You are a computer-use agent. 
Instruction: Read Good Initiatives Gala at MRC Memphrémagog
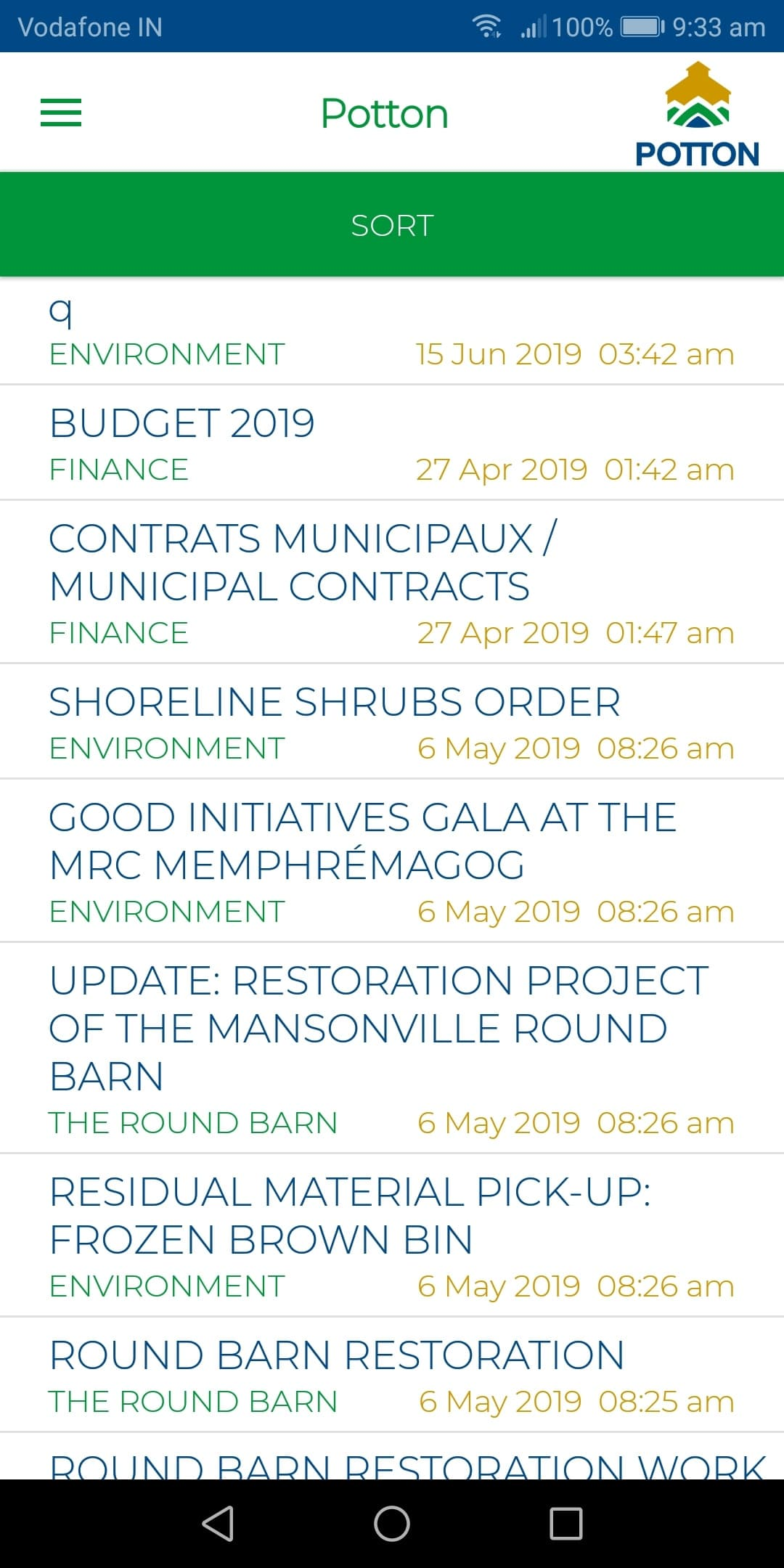point(392,861)
